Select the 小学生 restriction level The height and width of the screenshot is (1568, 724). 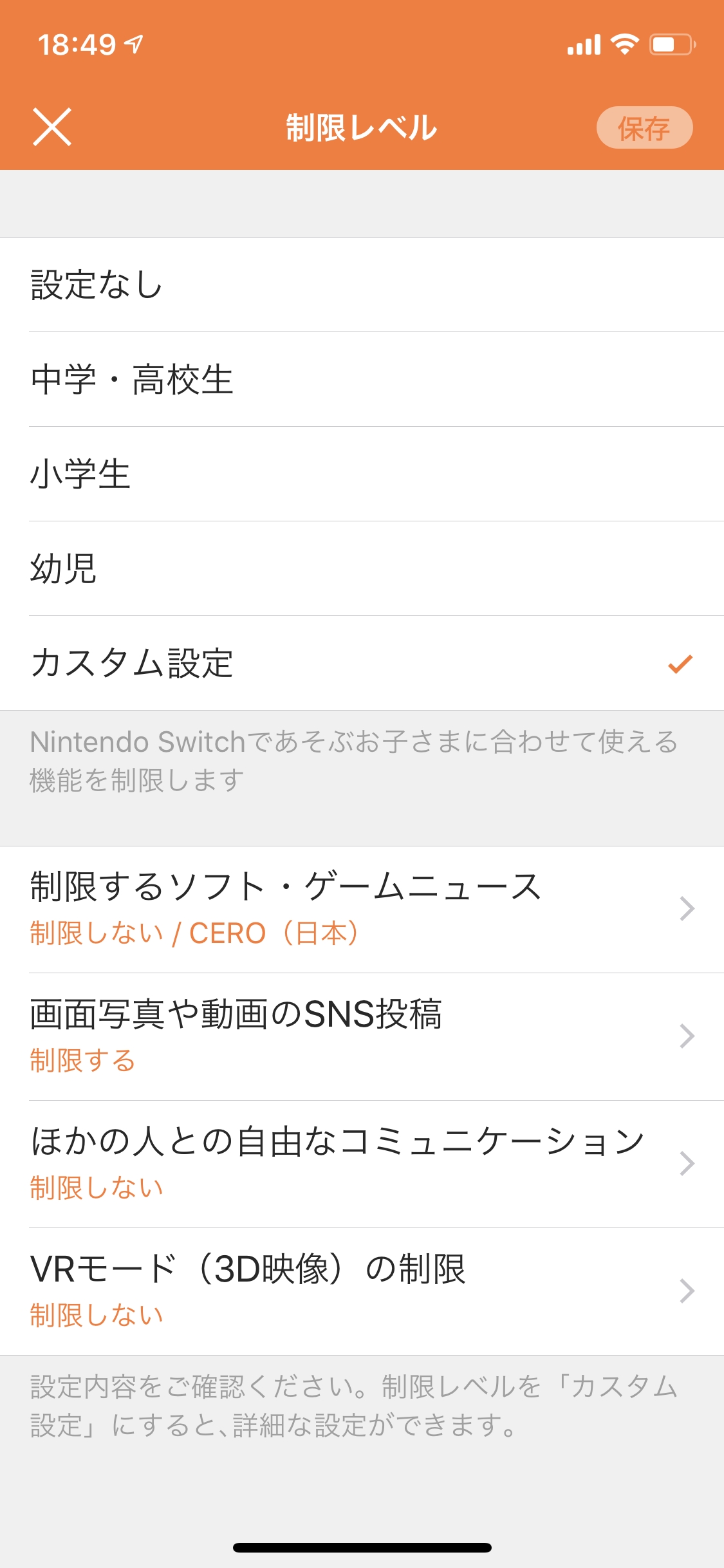click(362, 474)
